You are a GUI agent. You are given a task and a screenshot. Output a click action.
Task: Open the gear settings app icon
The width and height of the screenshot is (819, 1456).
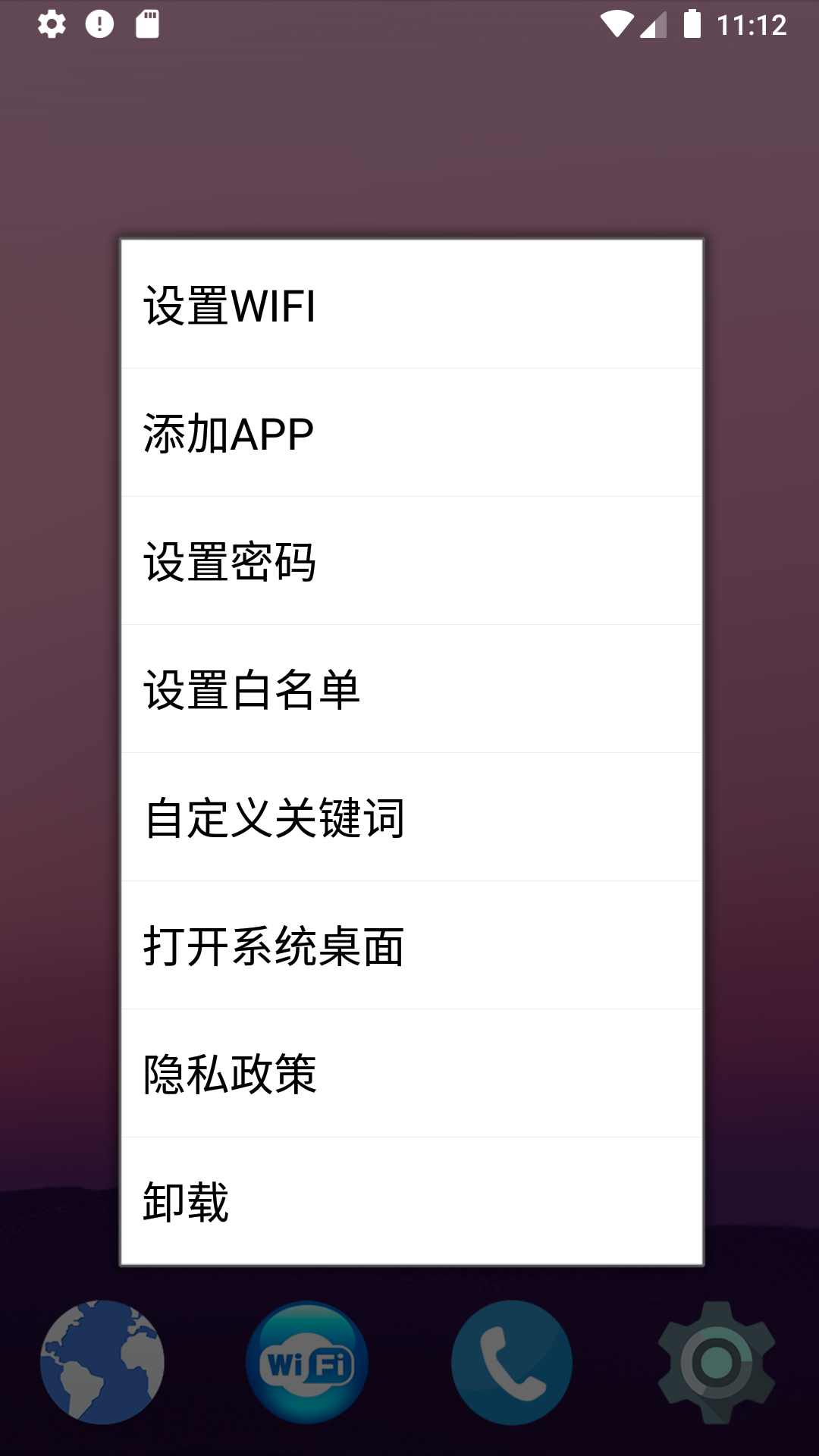coord(716,1362)
